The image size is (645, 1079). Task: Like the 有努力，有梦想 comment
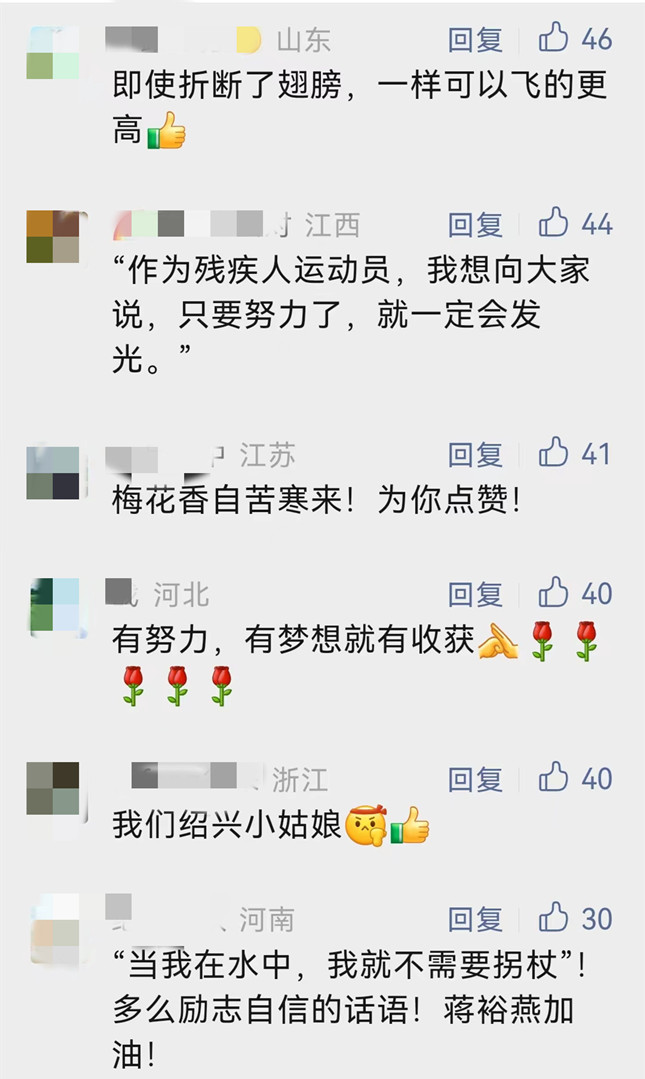pos(553,593)
